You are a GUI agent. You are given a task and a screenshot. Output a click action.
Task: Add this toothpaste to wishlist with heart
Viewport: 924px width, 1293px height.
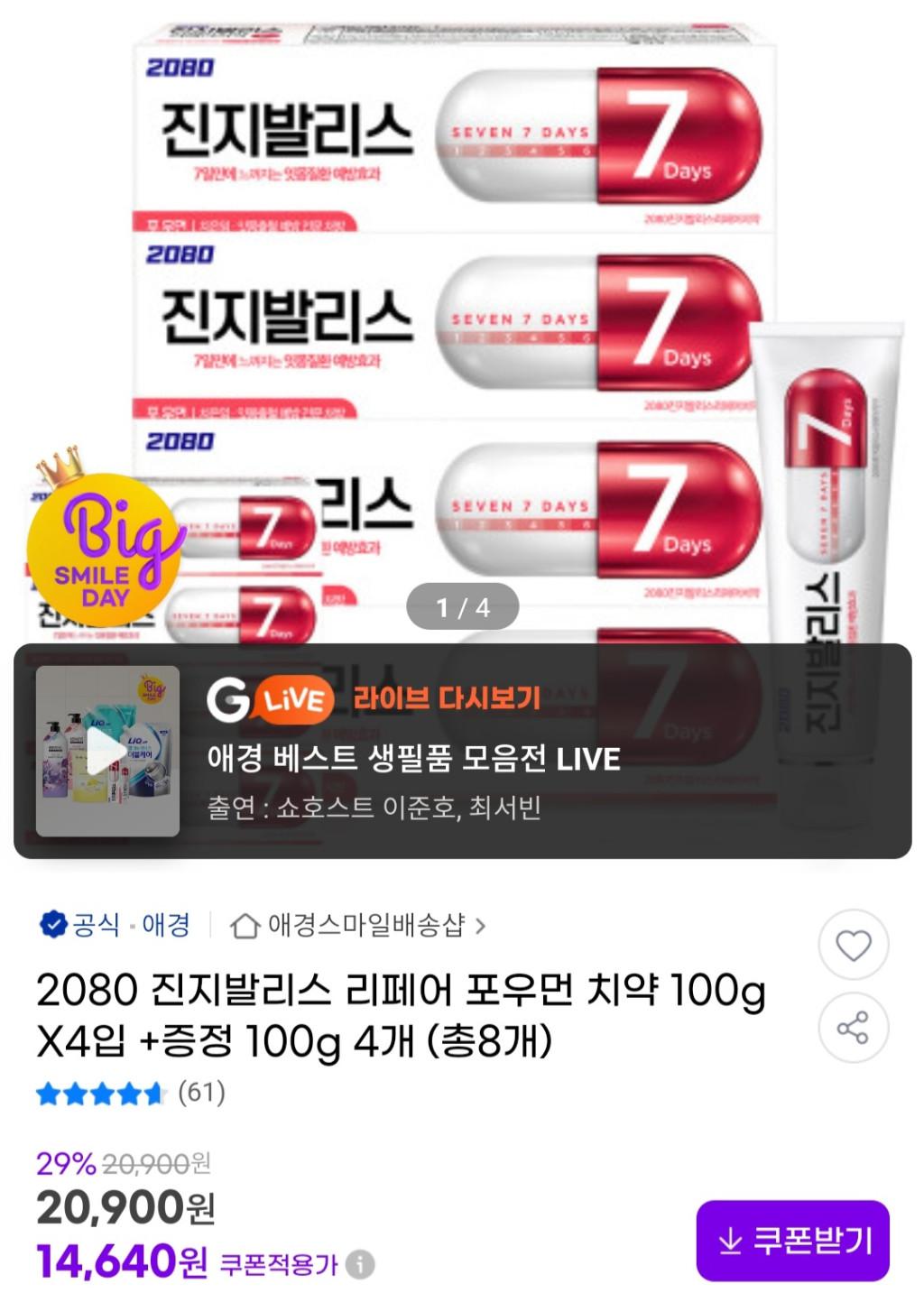tap(853, 945)
